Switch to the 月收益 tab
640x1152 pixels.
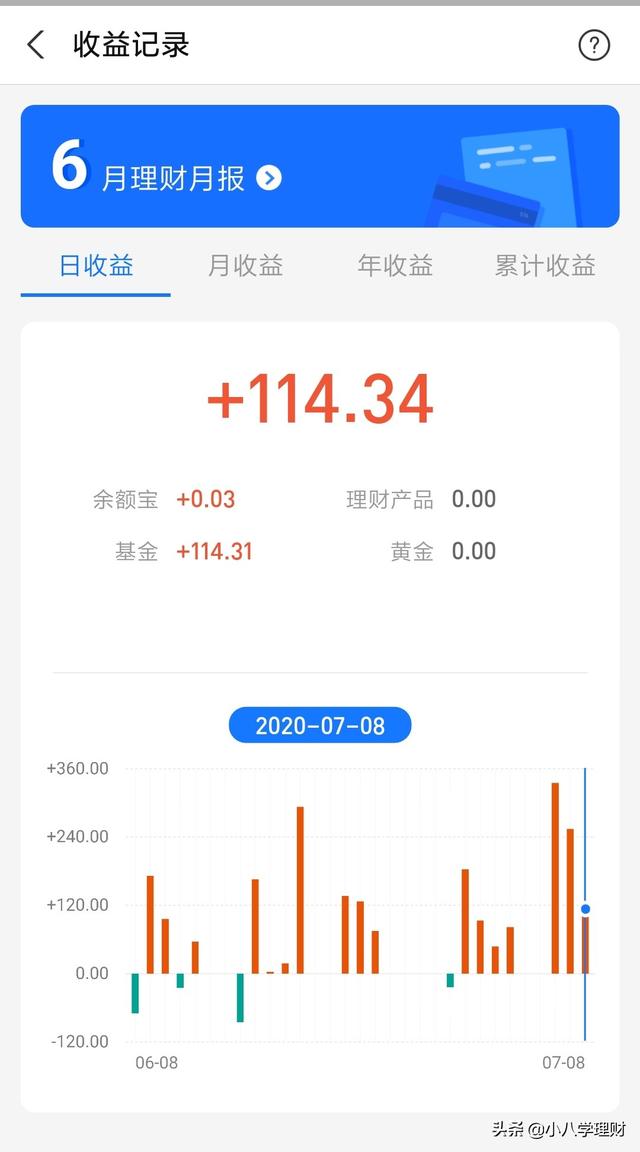[x=245, y=265]
